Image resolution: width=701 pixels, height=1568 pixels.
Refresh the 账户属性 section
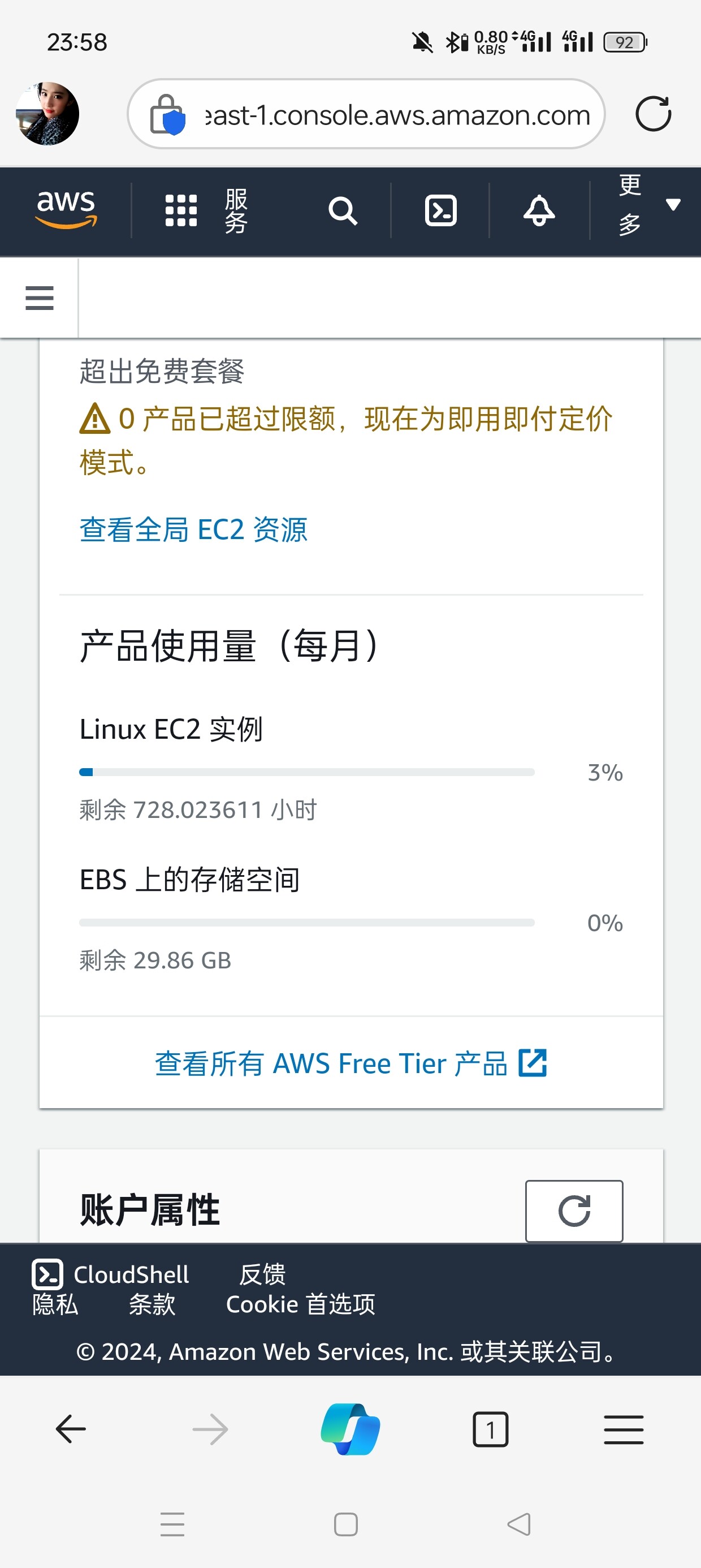tap(574, 1211)
